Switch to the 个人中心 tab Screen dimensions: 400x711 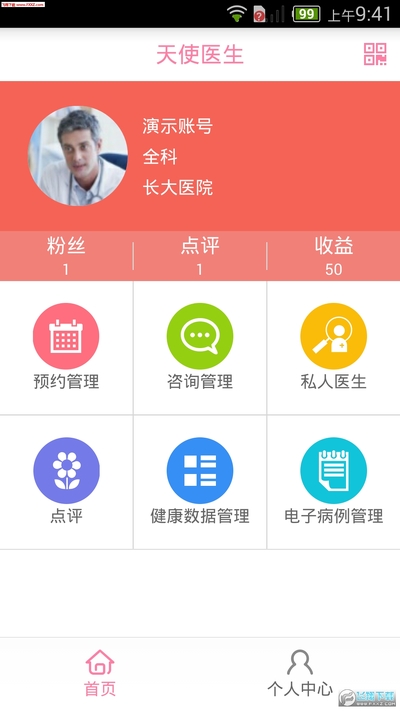point(300,674)
